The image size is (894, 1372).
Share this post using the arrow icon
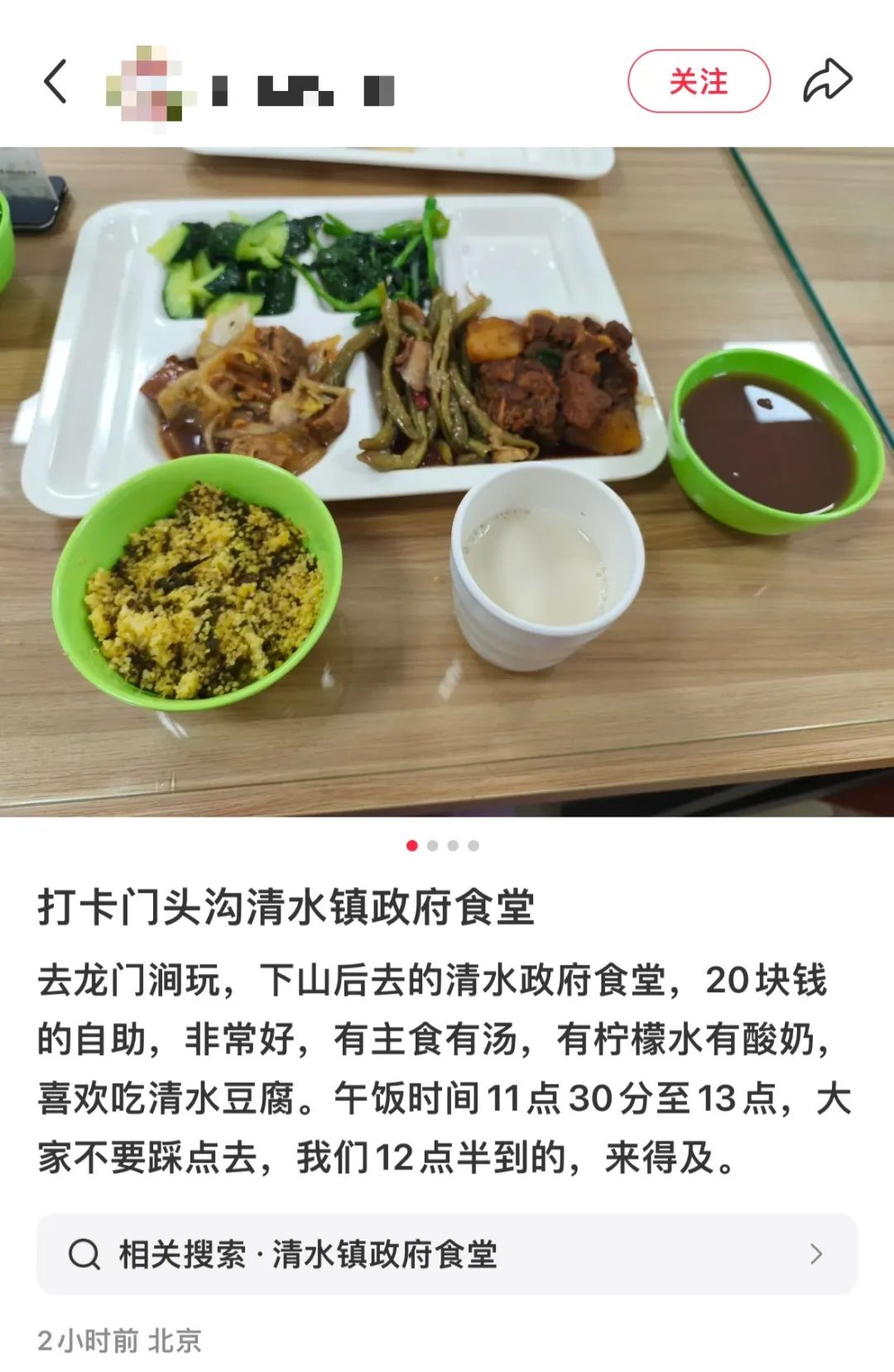pyautogui.click(x=827, y=82)
